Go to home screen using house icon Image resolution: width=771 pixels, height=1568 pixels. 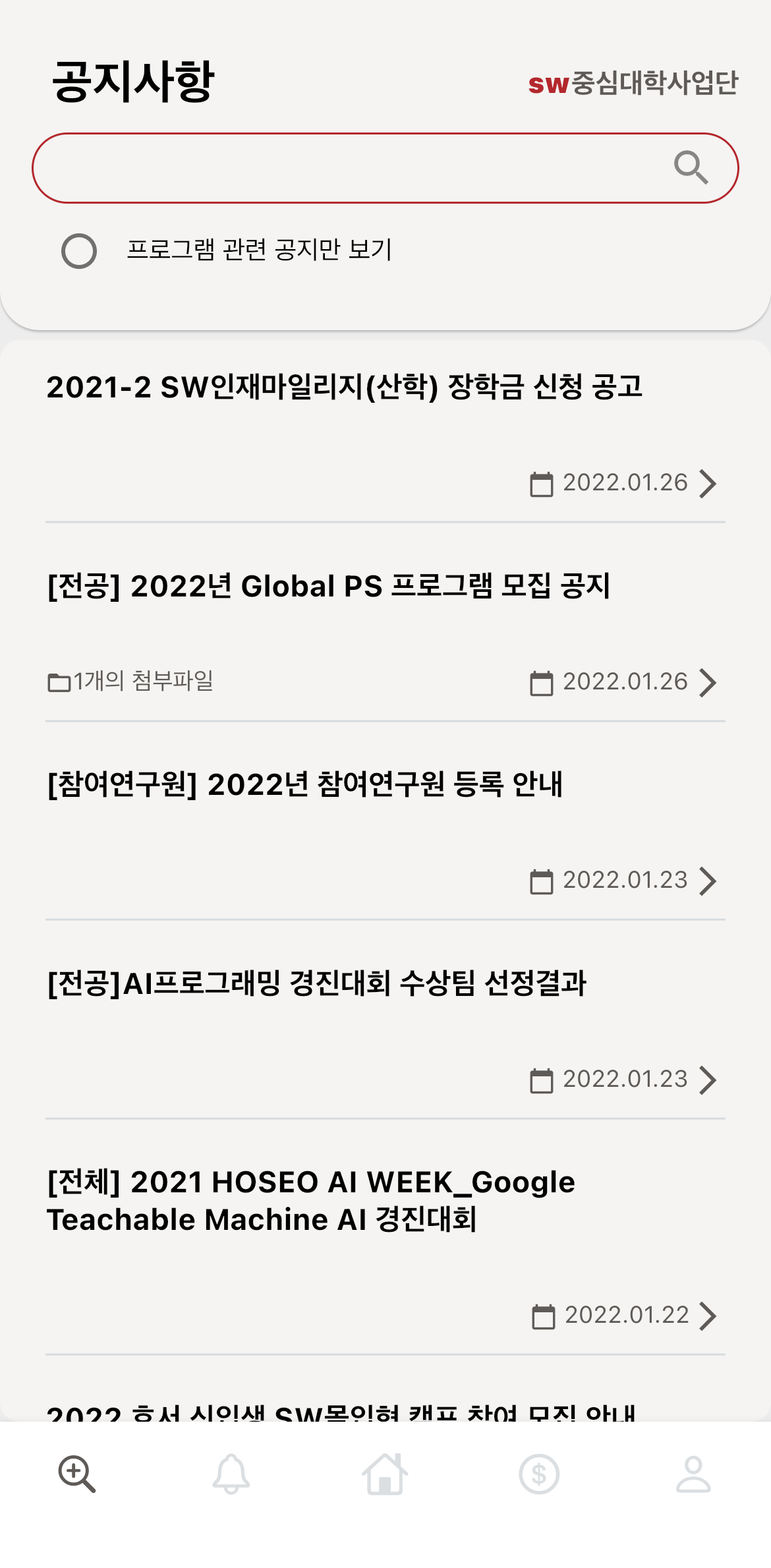(385, 1474)
